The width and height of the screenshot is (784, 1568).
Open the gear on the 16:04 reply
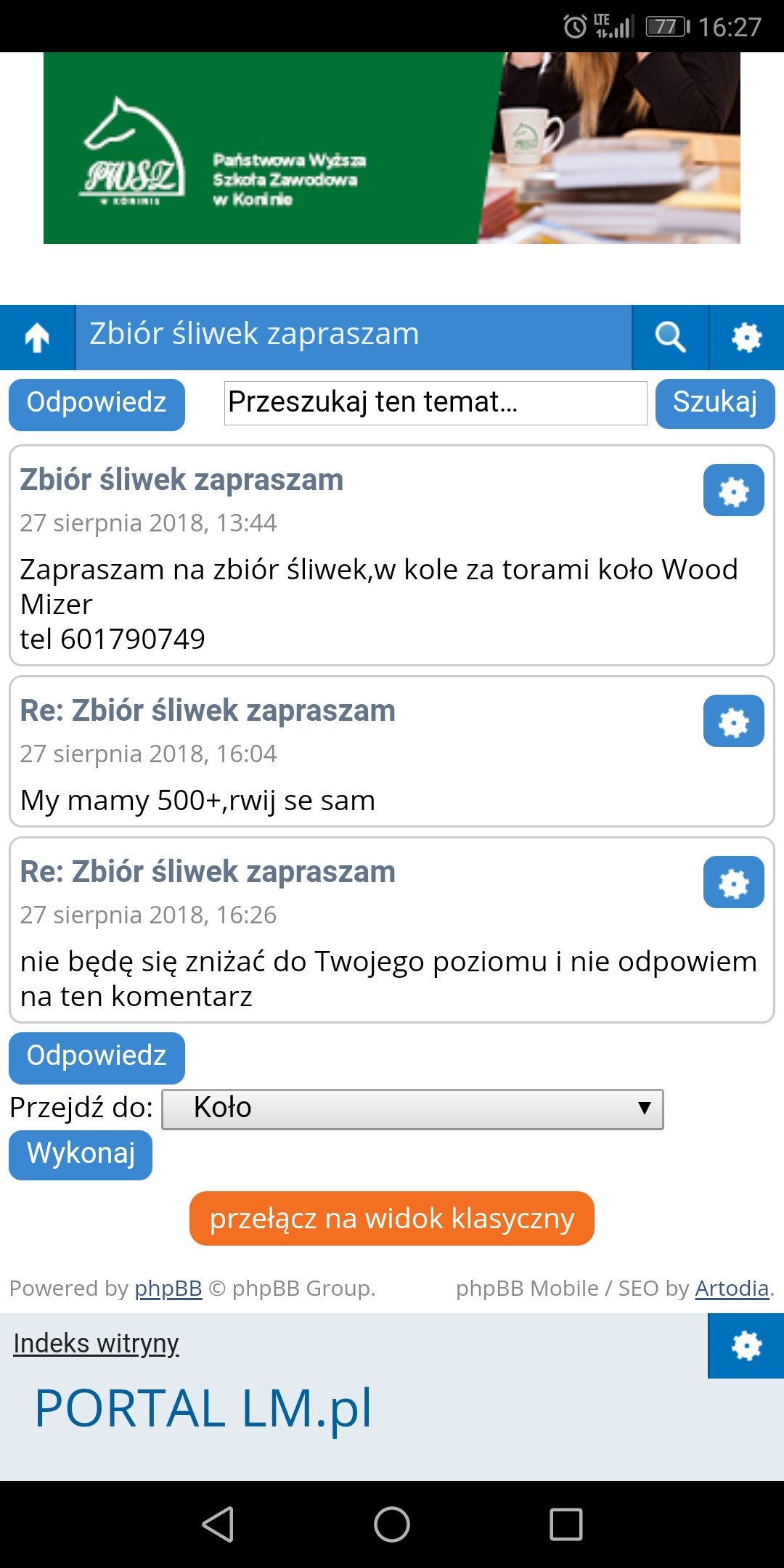tap(733, 722)
